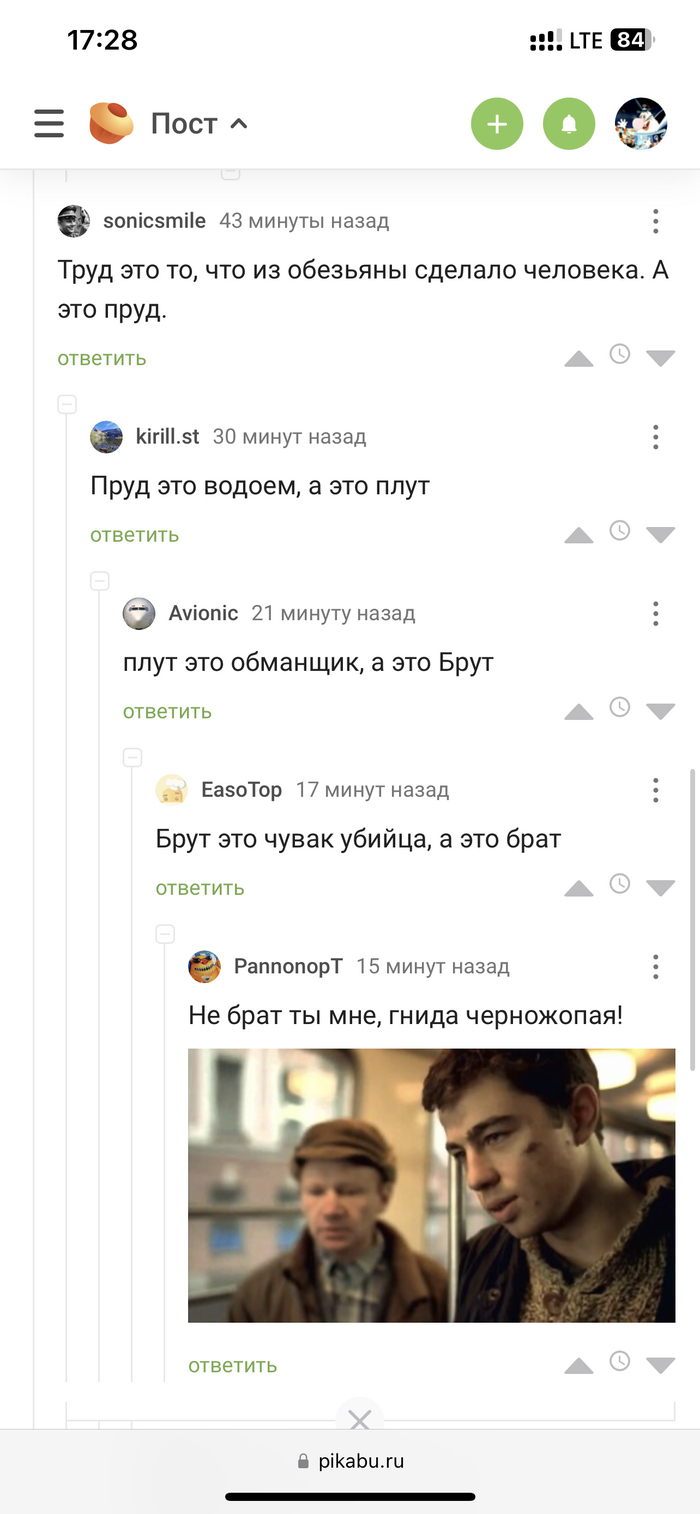Open options menu for PannonopT's comment
The height and width of the screenshot is (1514, 700).
tap(655, 967)
